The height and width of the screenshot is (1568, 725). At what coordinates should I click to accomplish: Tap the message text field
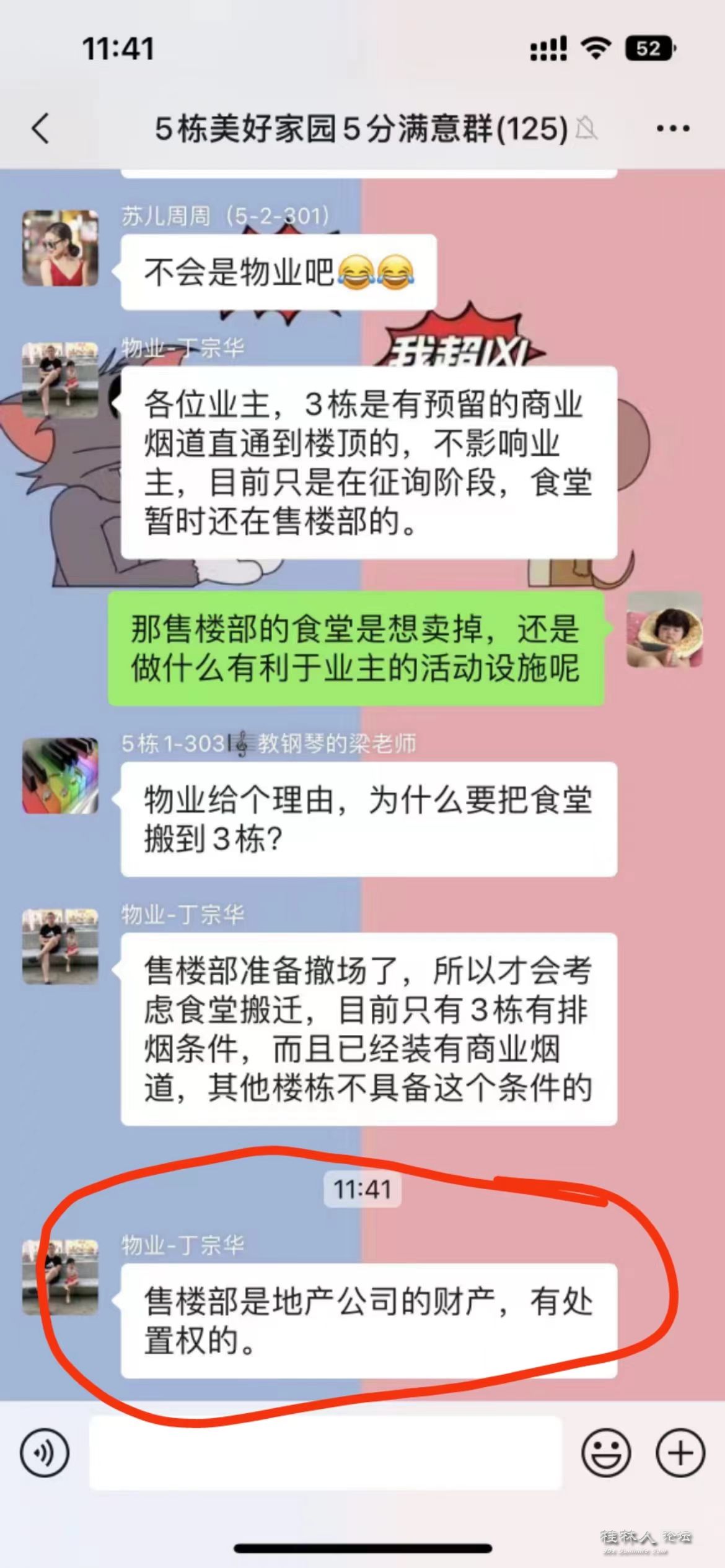(x=325, y=1453)
